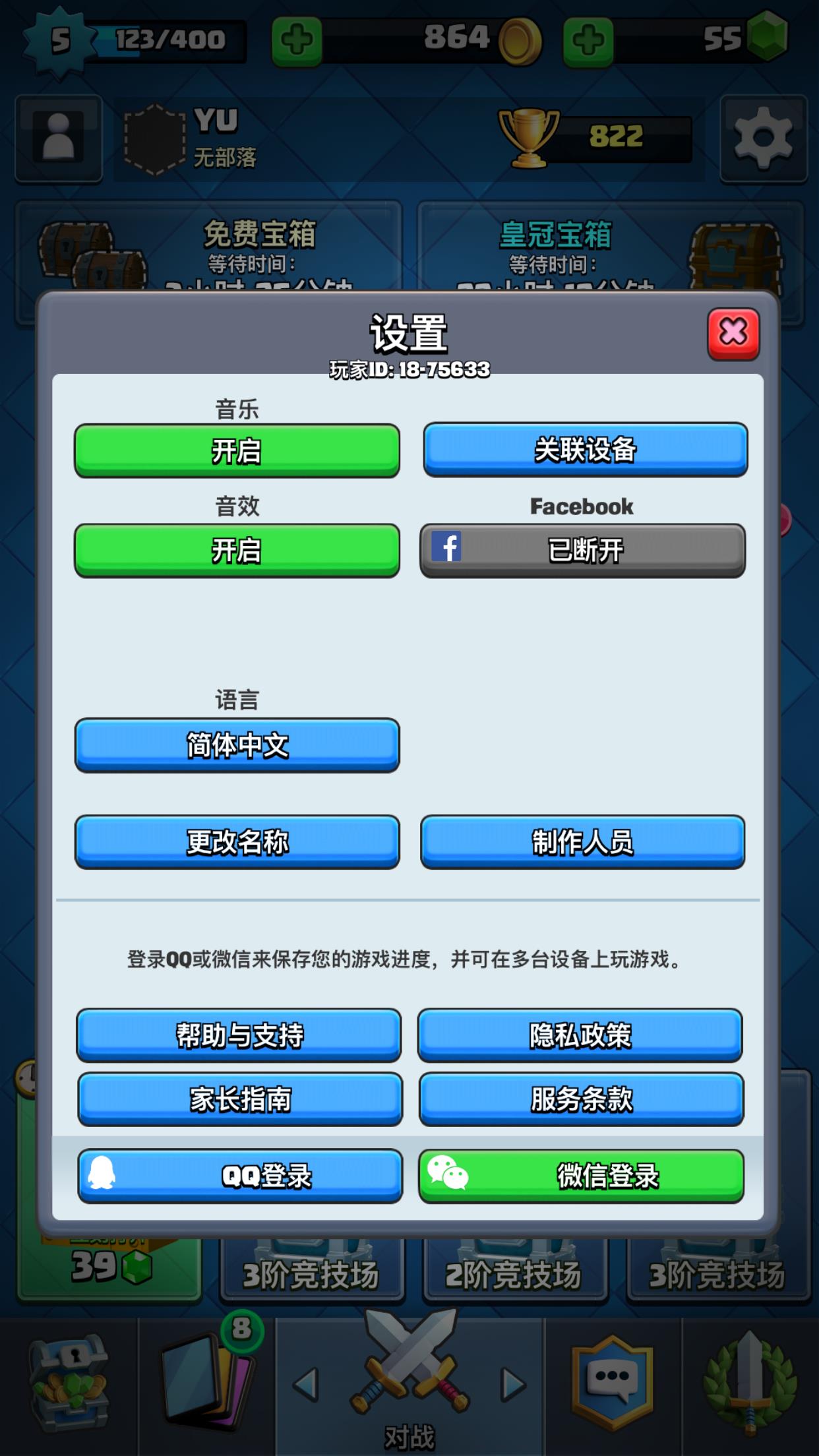Open 帮助与支持 help and support

239,1034
